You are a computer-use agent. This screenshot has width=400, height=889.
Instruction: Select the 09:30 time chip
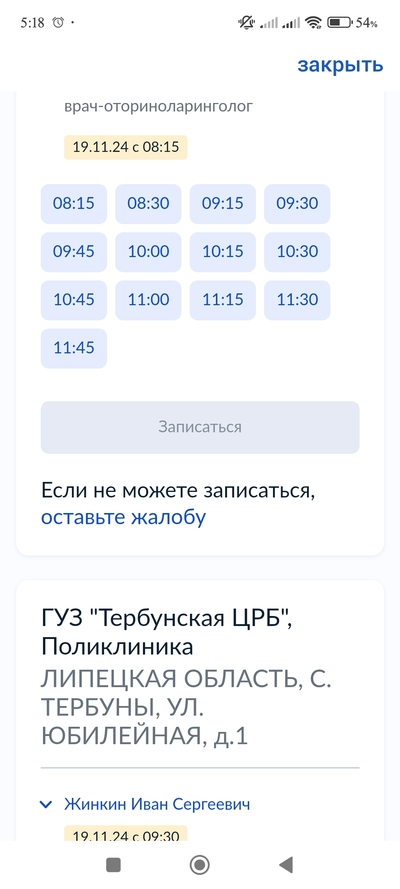pos(297,204)
